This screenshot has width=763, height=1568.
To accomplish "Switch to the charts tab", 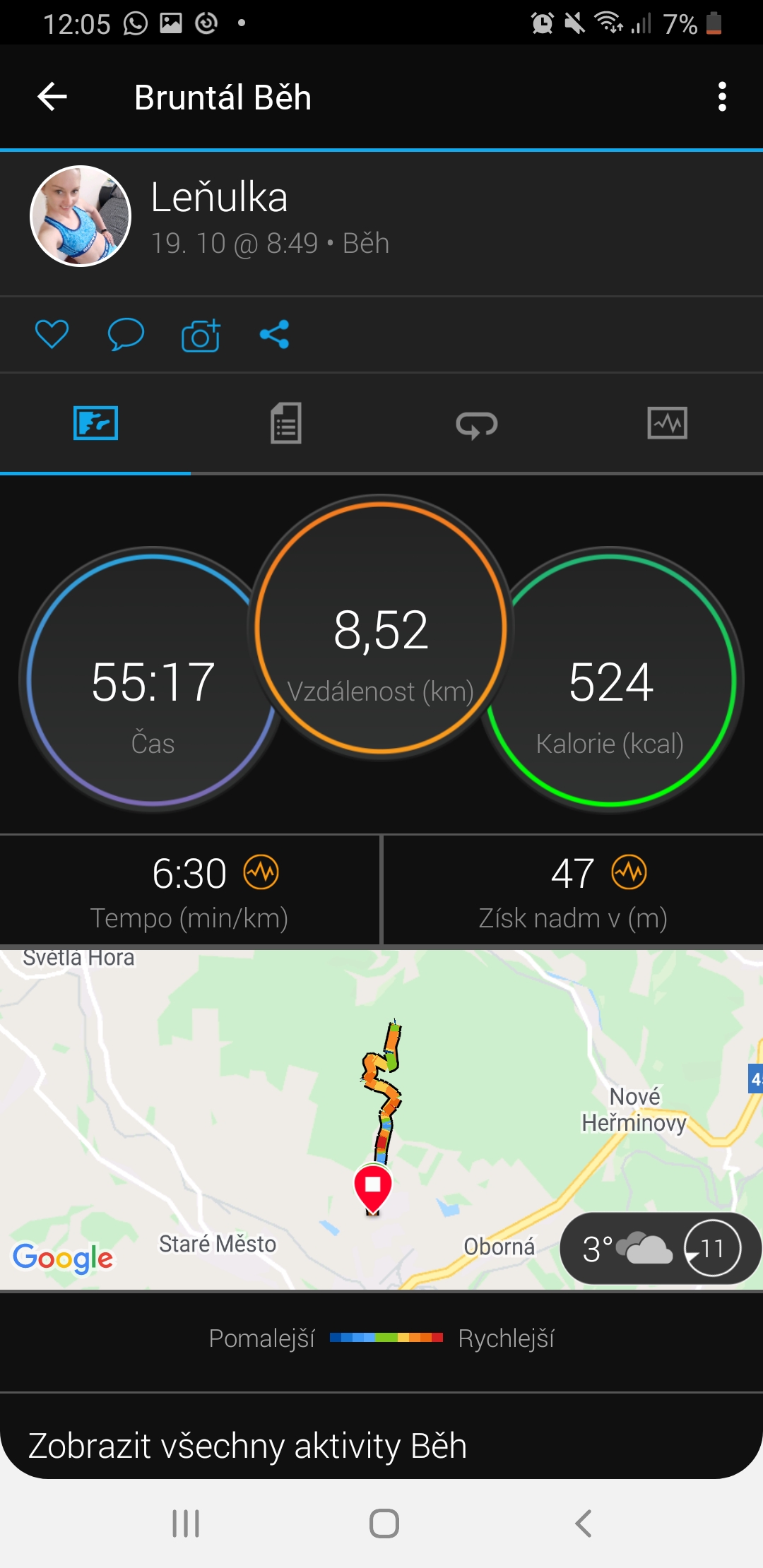I will pyautogui.click(x=668, y=423).
